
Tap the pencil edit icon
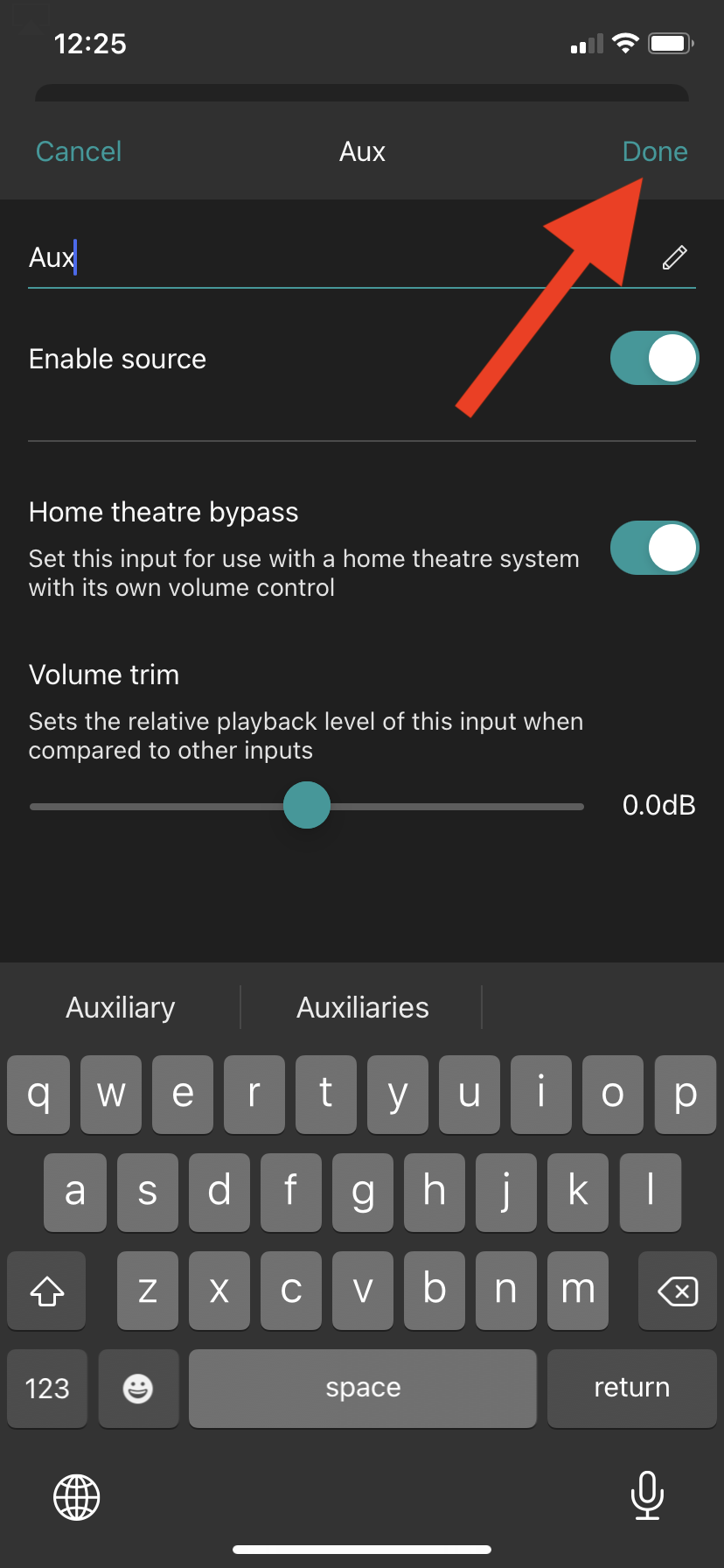click(673, 256)
